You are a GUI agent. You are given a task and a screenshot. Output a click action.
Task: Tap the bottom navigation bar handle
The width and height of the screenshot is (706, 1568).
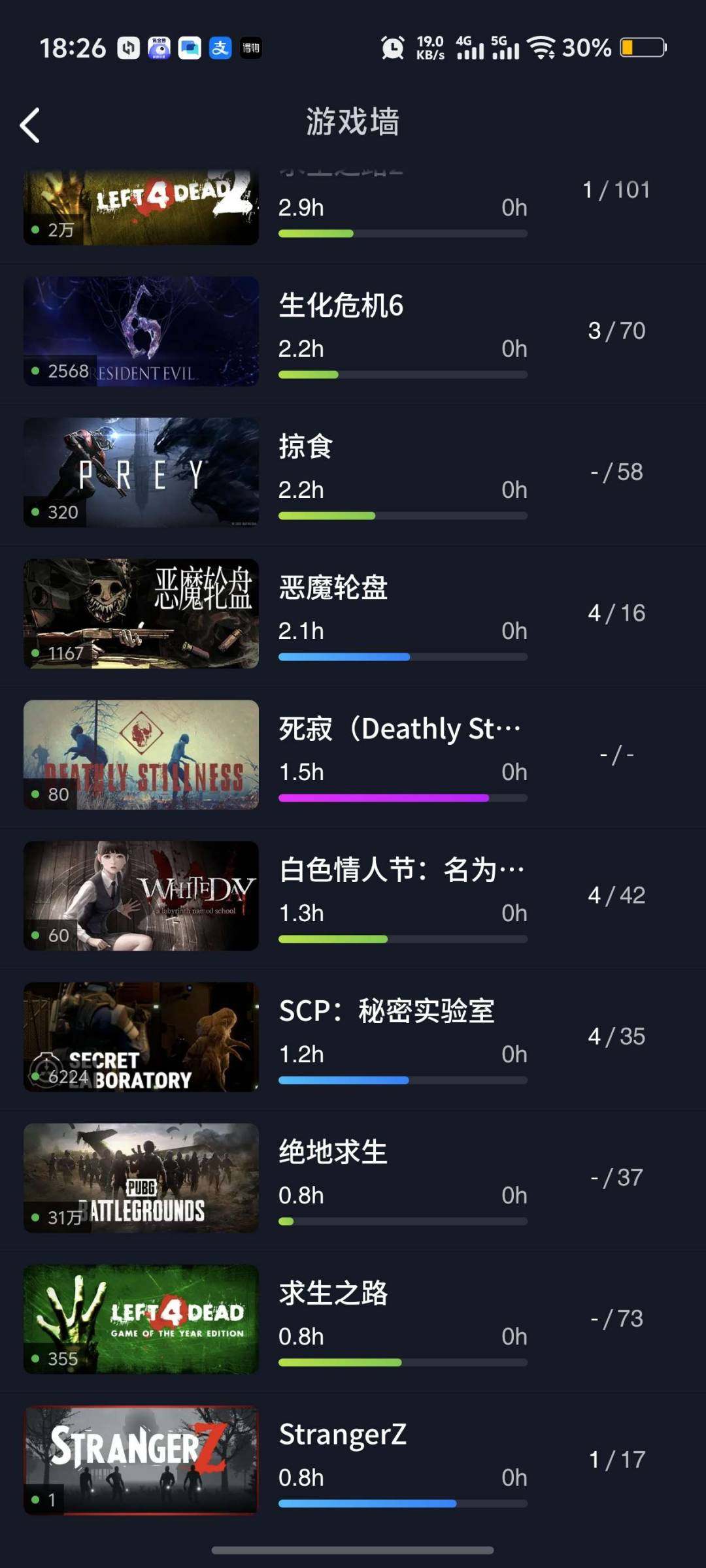coord(353,1549)
